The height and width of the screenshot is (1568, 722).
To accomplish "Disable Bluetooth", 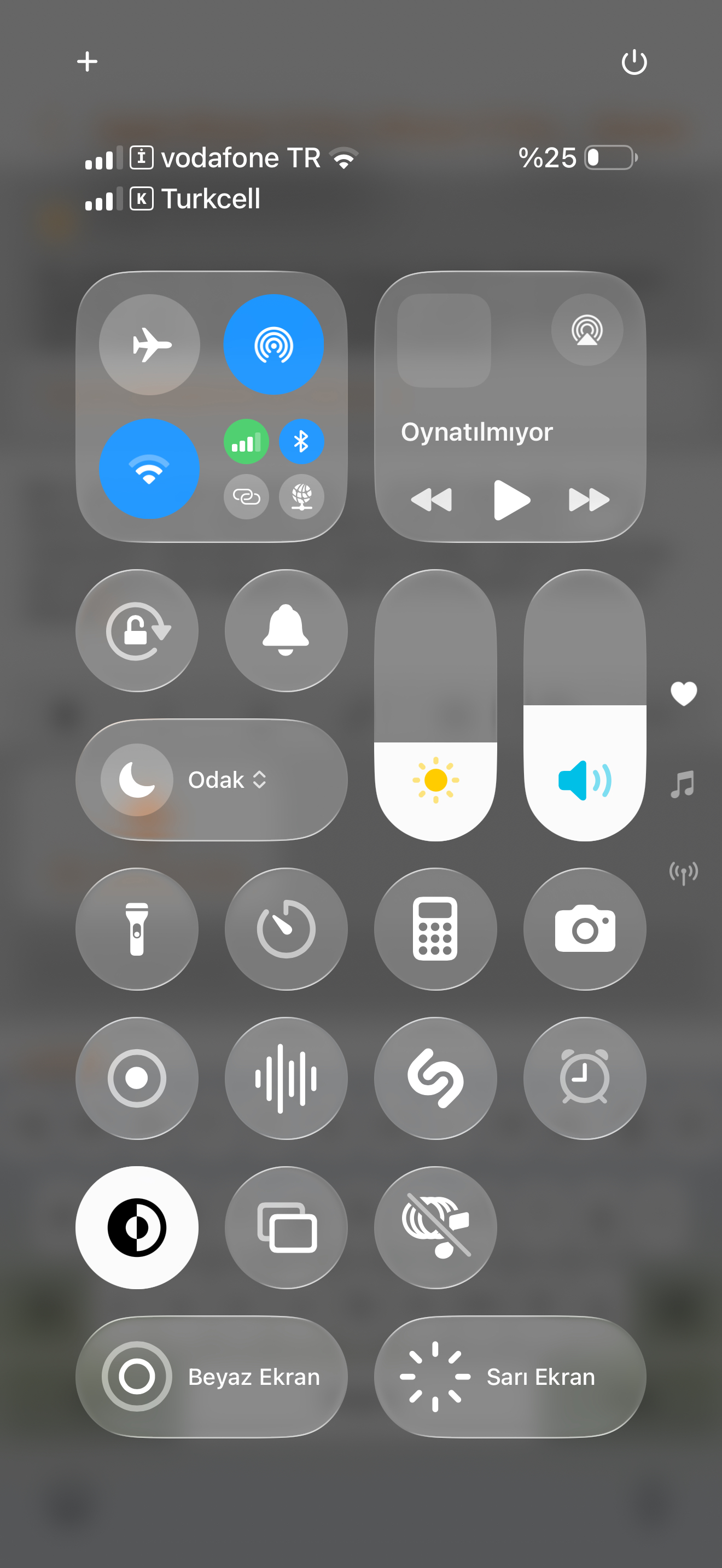I will pos(301,441).
